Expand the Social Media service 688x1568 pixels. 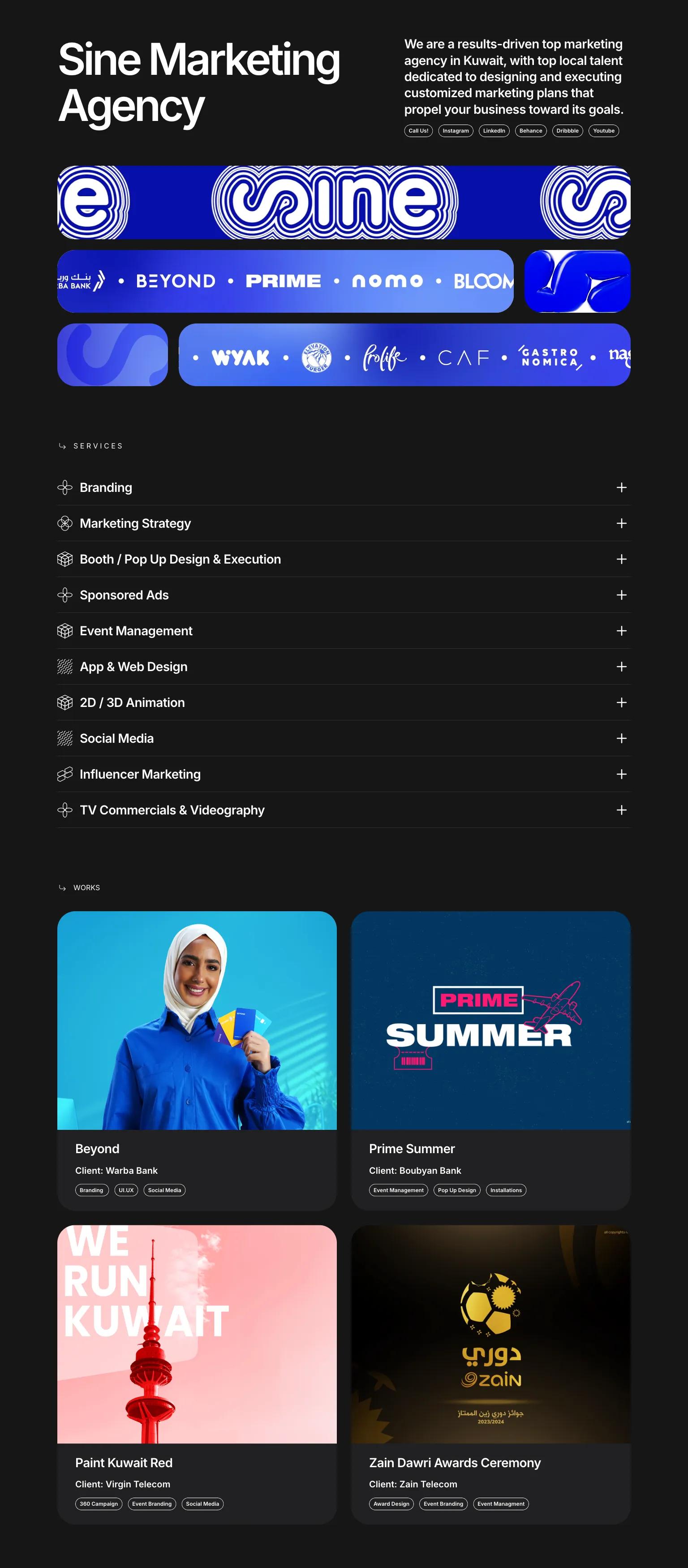tap(621, 739)
